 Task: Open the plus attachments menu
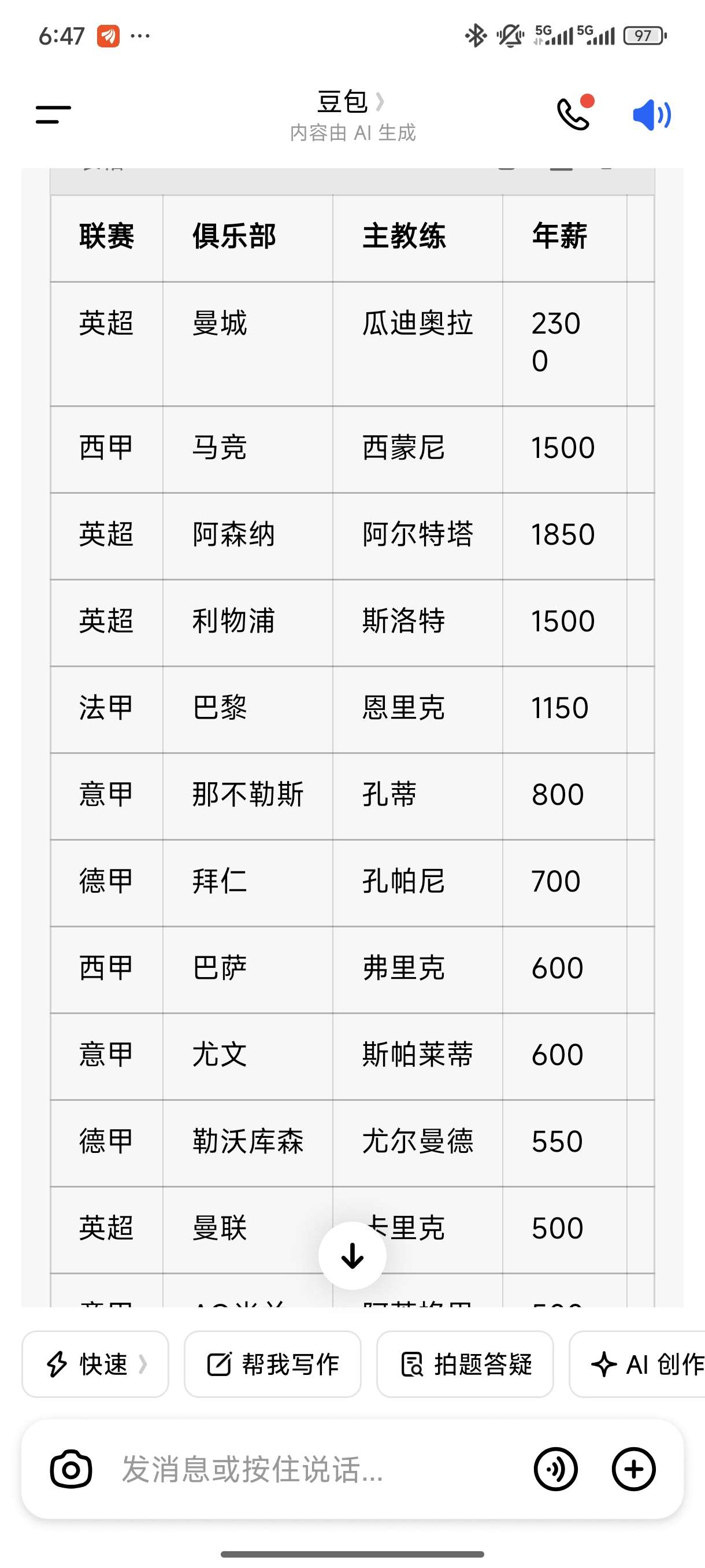pyautogui.click(x=633, y=1469)
